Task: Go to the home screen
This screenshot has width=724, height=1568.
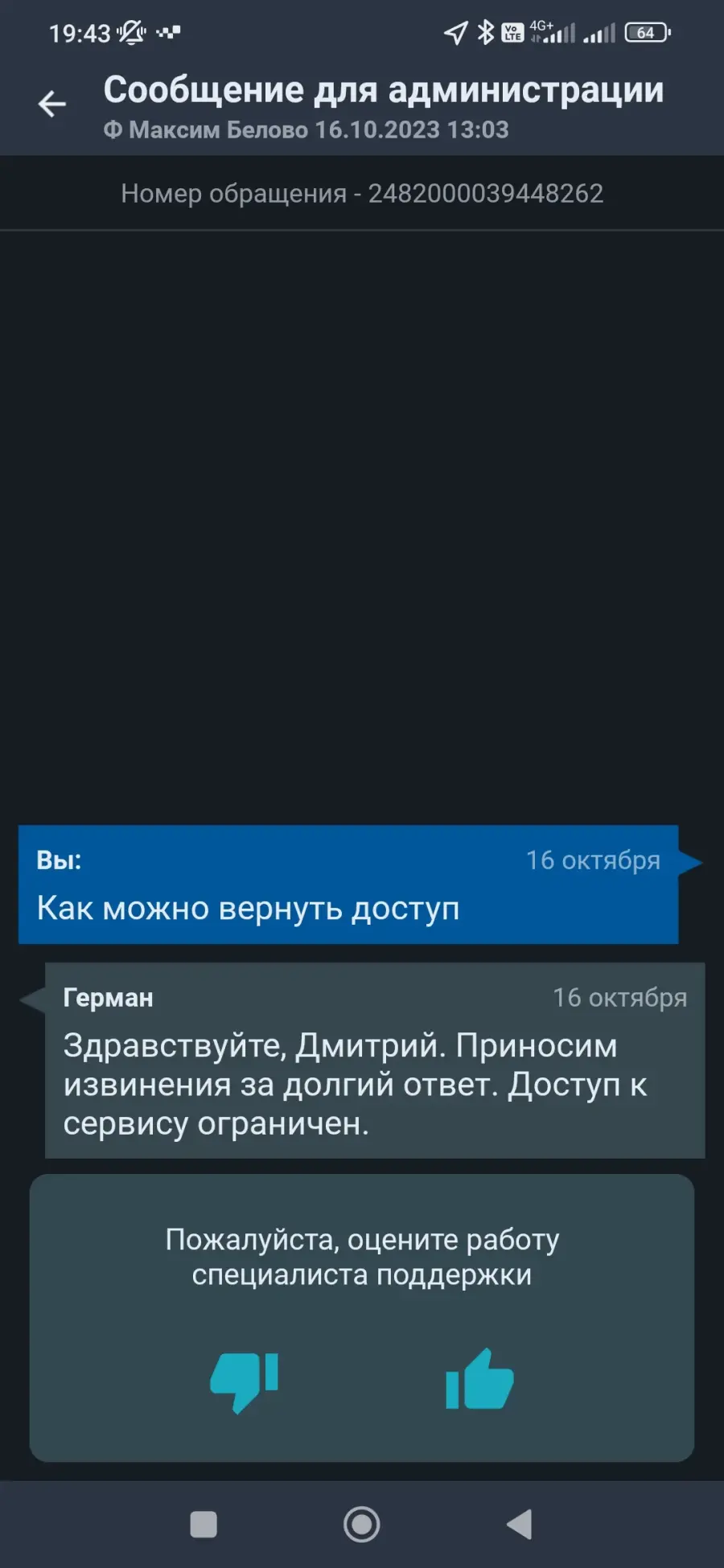Action: (362, 1524)
